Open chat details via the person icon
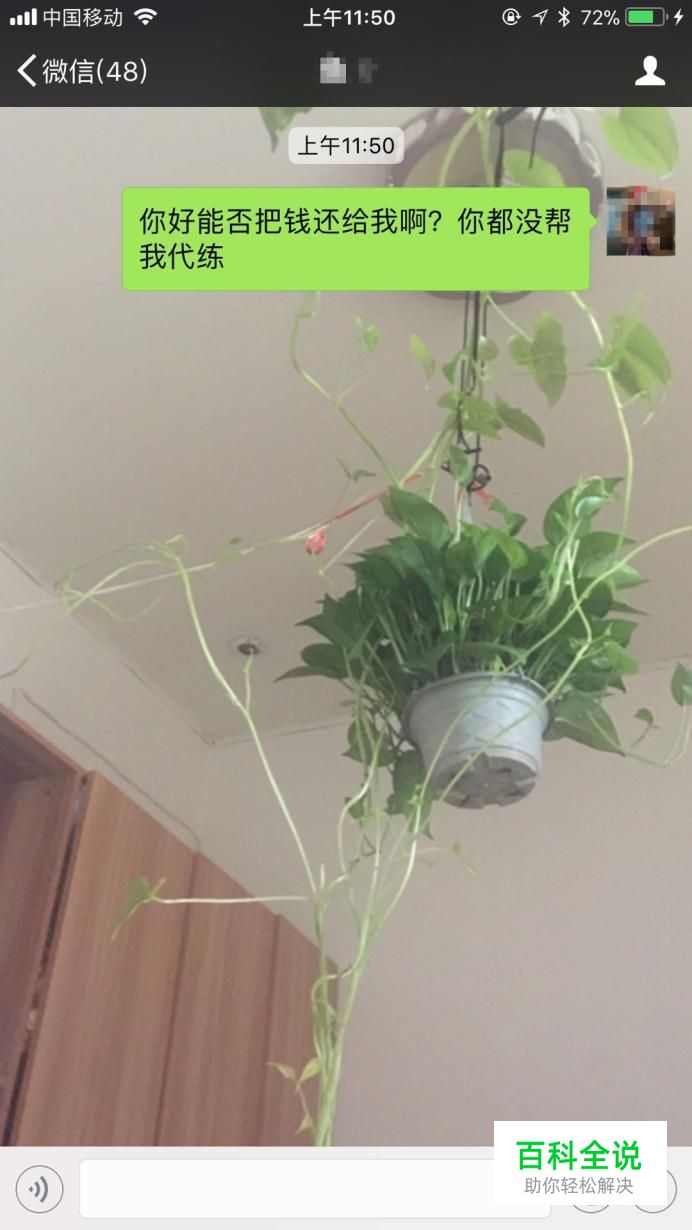Screen dimensions: 692x1230 pos(650,71)
